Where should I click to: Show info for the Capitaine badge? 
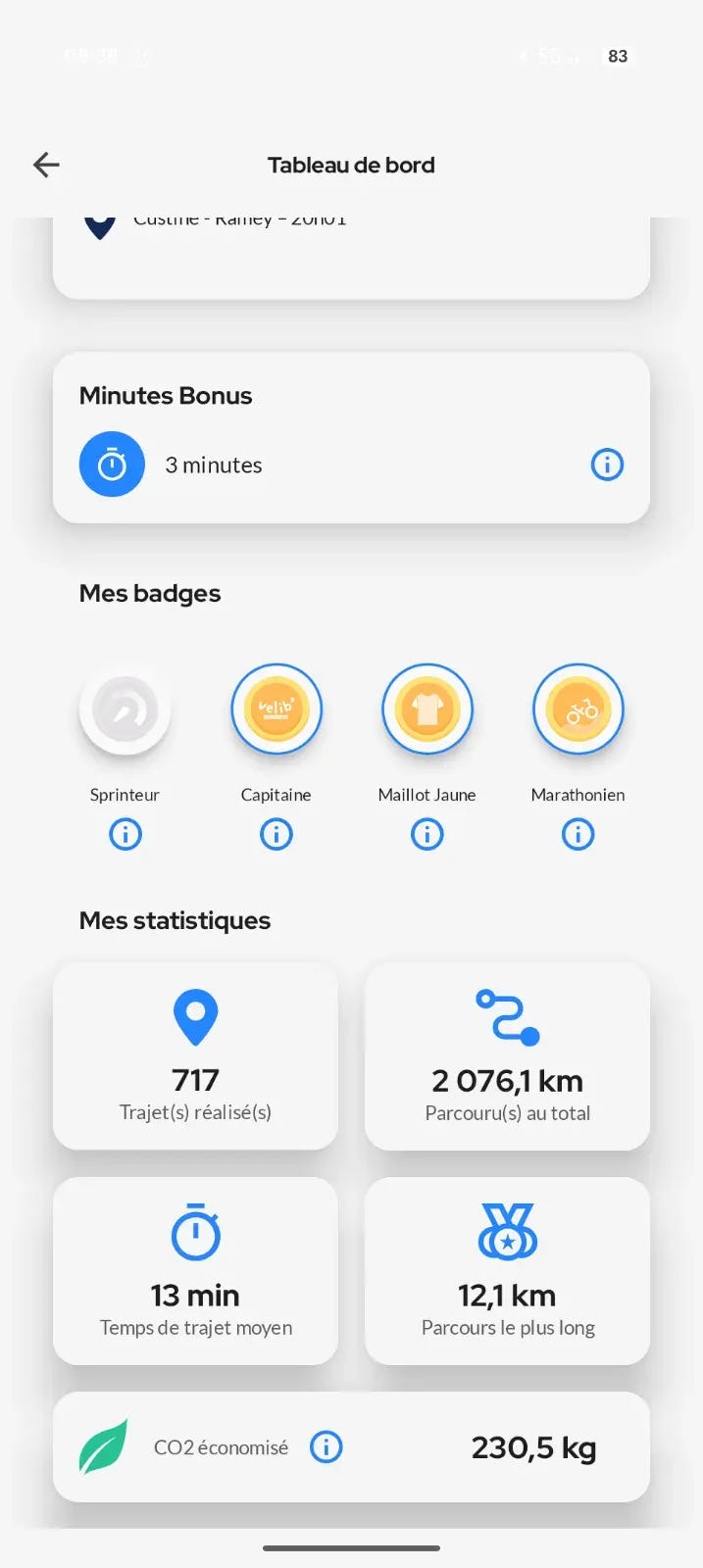pos(276,835)
